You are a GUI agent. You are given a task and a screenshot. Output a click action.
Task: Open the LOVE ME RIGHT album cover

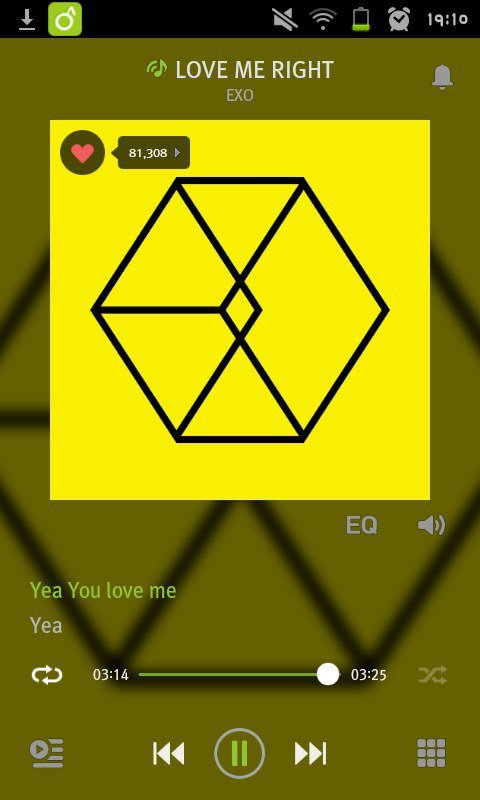click(240, 310)
